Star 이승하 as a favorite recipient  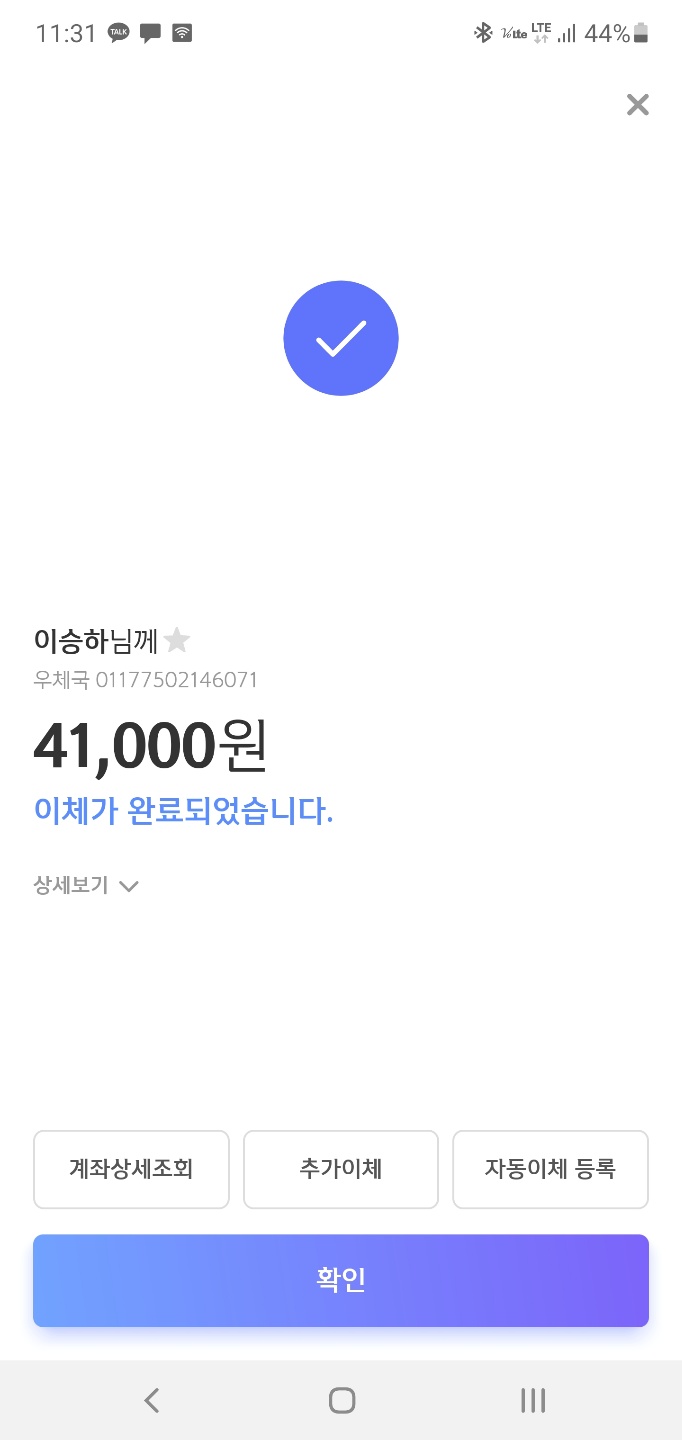[177, 640]
